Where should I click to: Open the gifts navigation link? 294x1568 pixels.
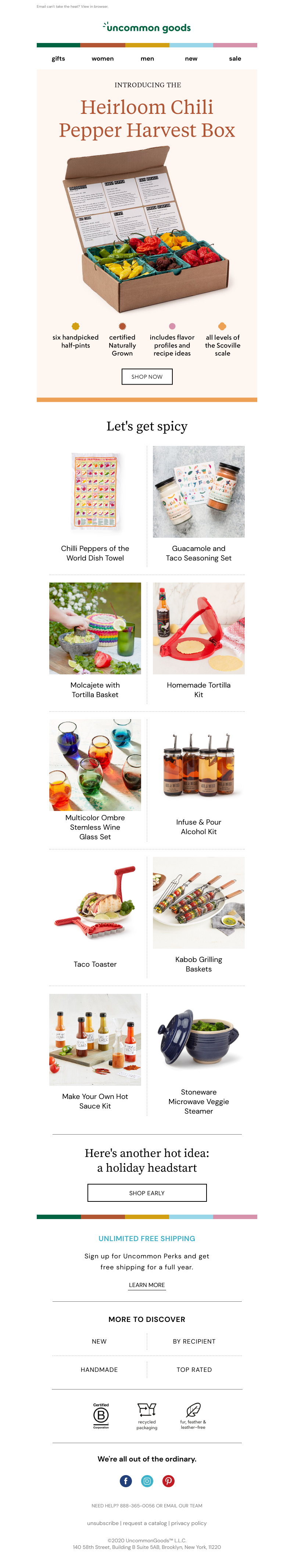[x=58, y=58]
